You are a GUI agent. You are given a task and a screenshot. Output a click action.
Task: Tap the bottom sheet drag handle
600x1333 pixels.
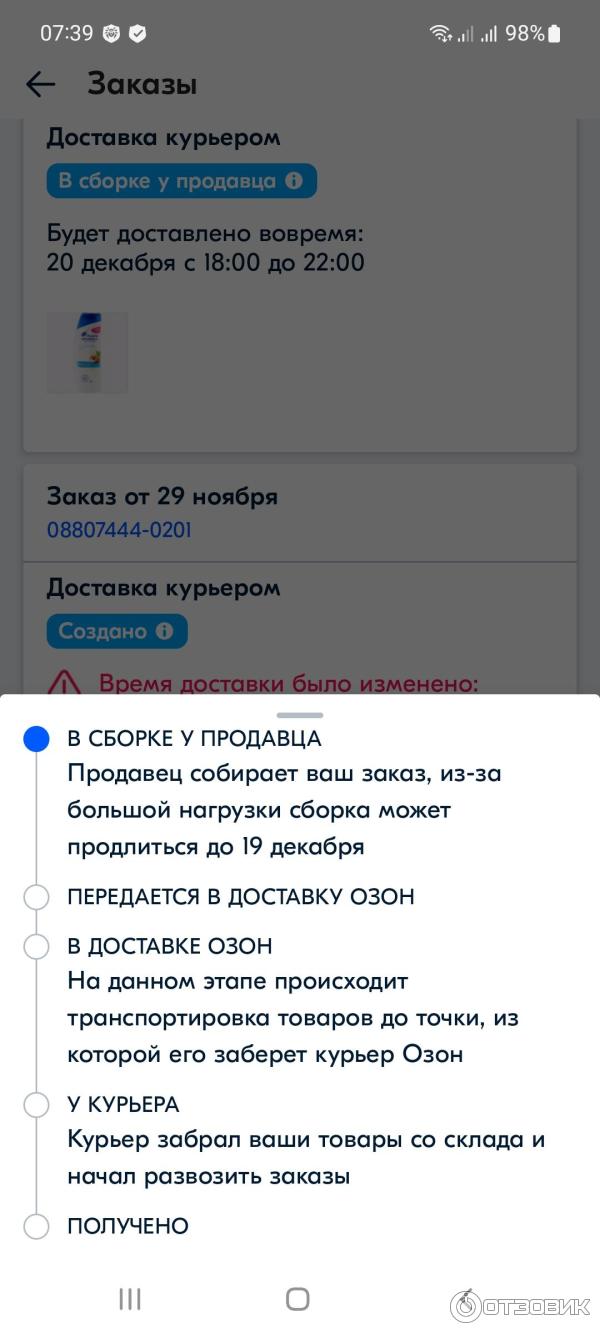click(300, 715)
